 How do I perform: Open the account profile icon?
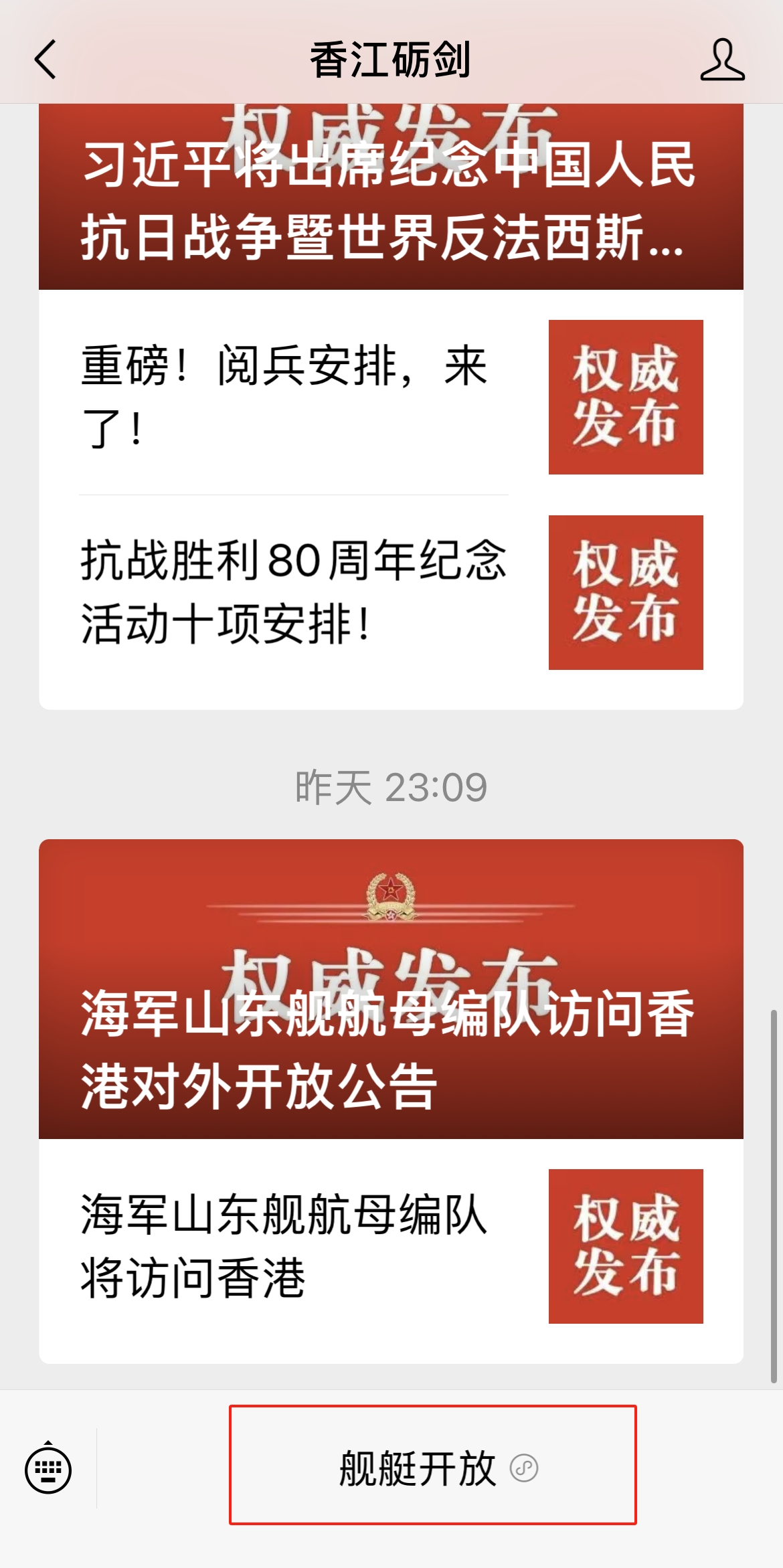click(722, 60)
